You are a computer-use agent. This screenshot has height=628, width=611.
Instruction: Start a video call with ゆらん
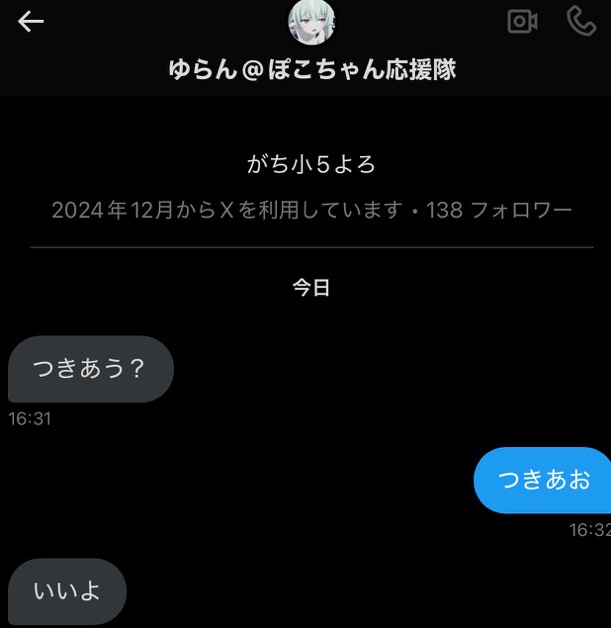[522, 21]
